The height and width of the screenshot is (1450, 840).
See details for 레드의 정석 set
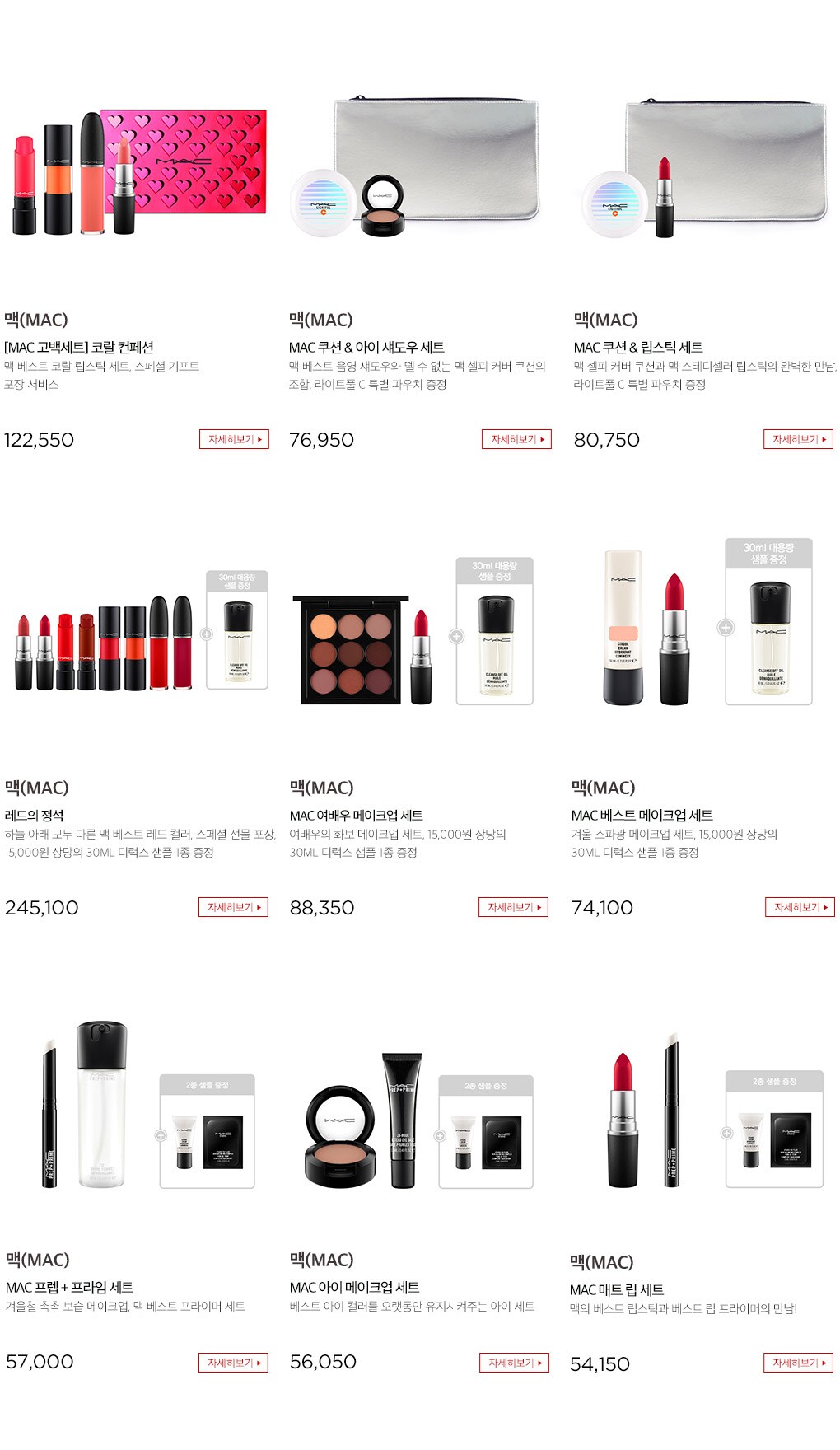(233, 907)
